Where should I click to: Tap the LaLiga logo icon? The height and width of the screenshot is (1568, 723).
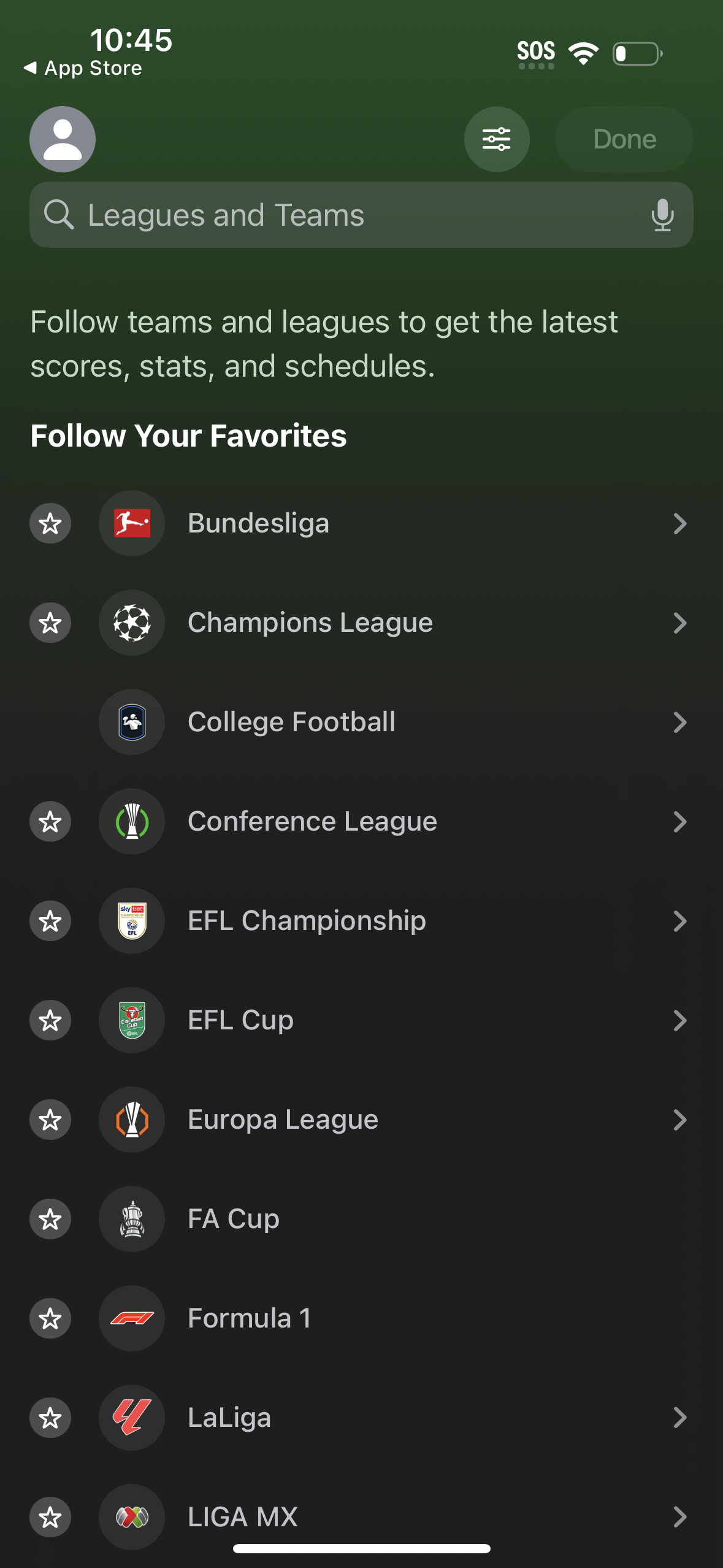tap(131, 1418)
